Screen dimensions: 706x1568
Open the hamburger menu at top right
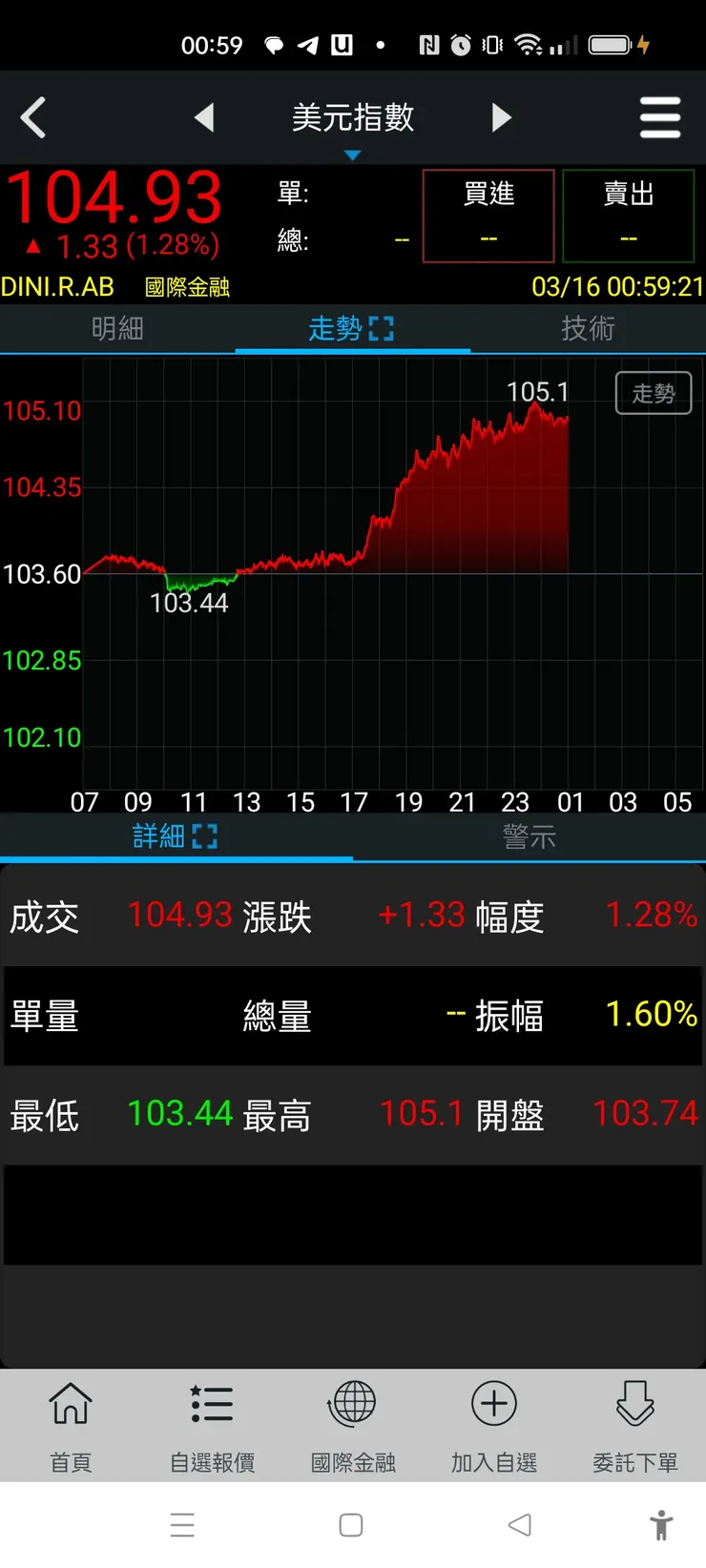click(660, 116)
